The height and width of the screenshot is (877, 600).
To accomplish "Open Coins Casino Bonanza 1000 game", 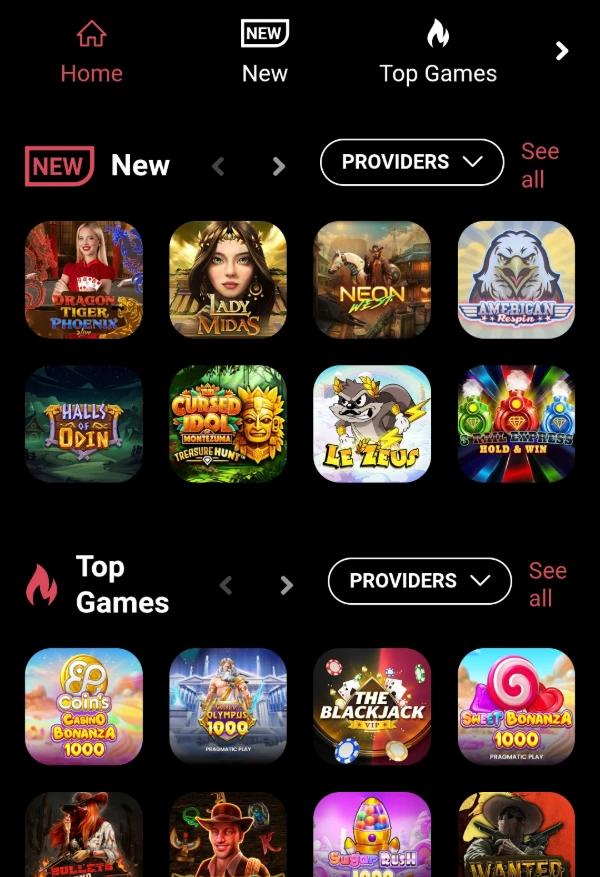I will 84,706.
